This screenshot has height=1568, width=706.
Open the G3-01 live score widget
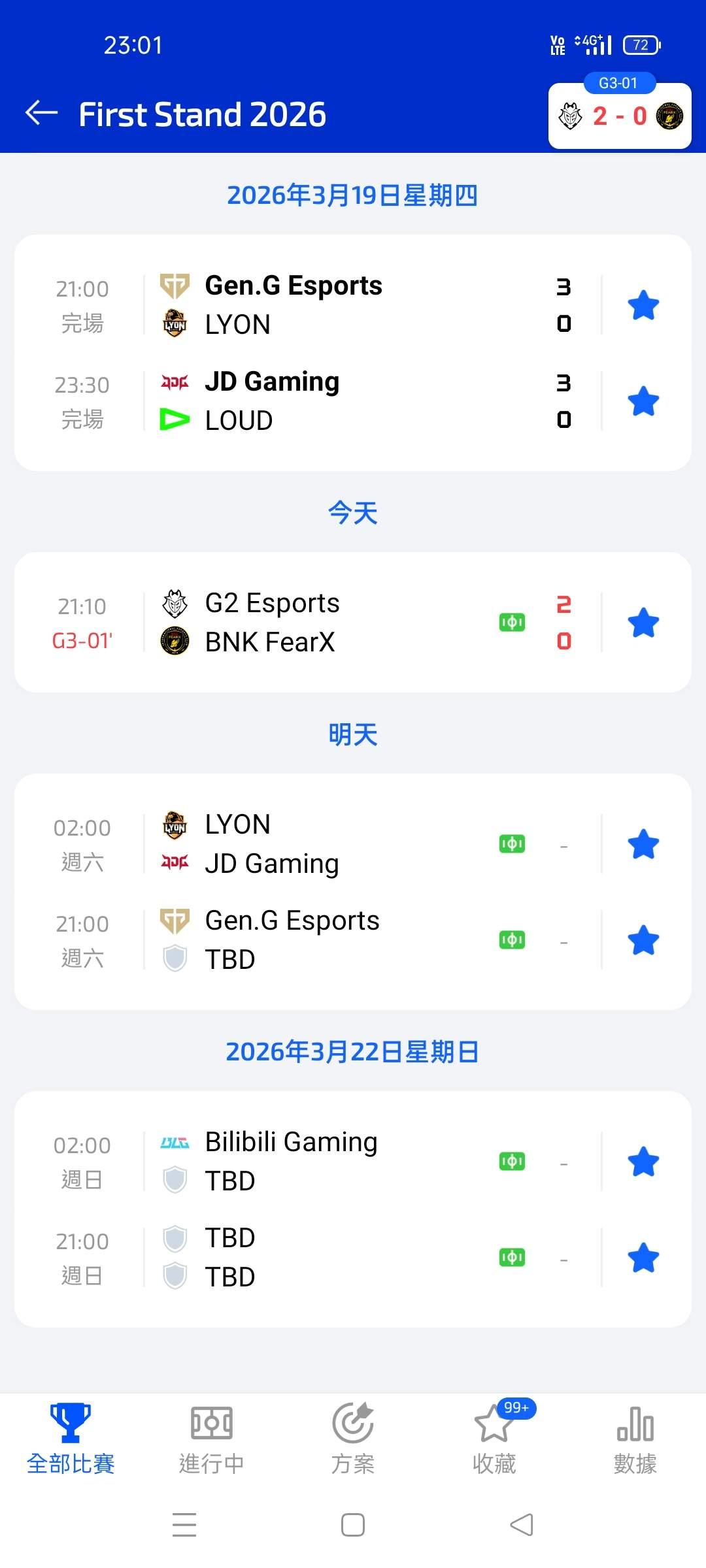tap(619, 116)
